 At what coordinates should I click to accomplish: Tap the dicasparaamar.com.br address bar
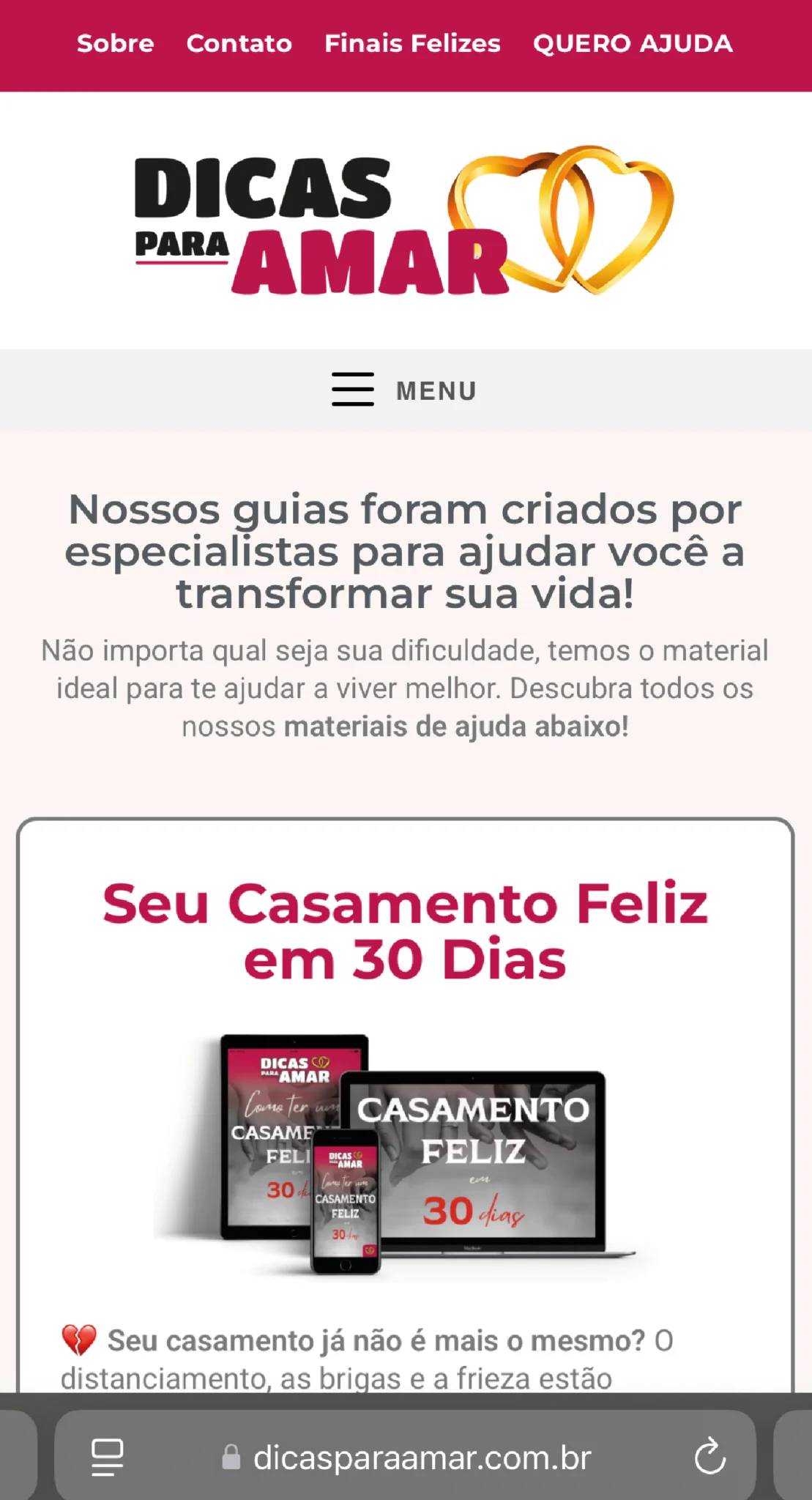(422, 1458)
